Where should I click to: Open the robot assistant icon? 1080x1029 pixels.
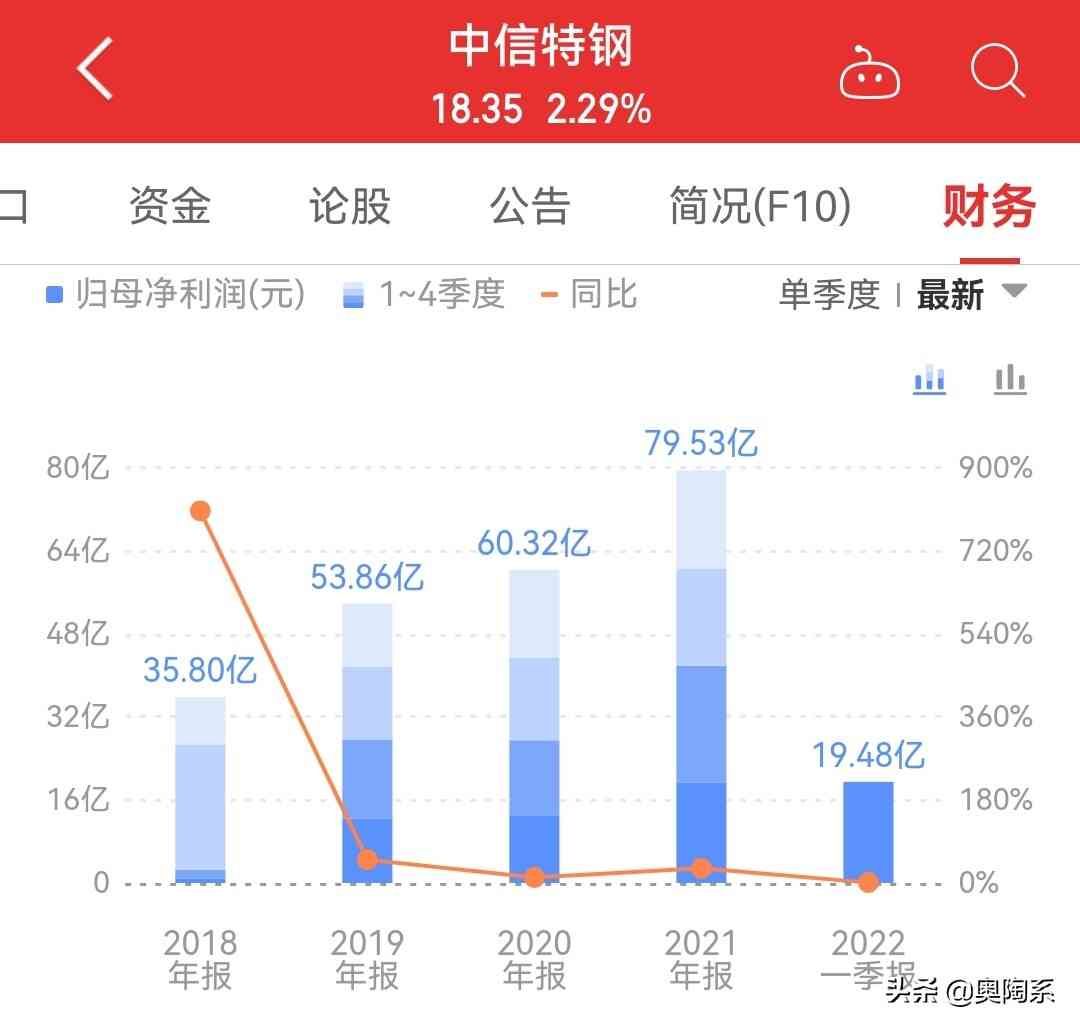coord(869,74)
